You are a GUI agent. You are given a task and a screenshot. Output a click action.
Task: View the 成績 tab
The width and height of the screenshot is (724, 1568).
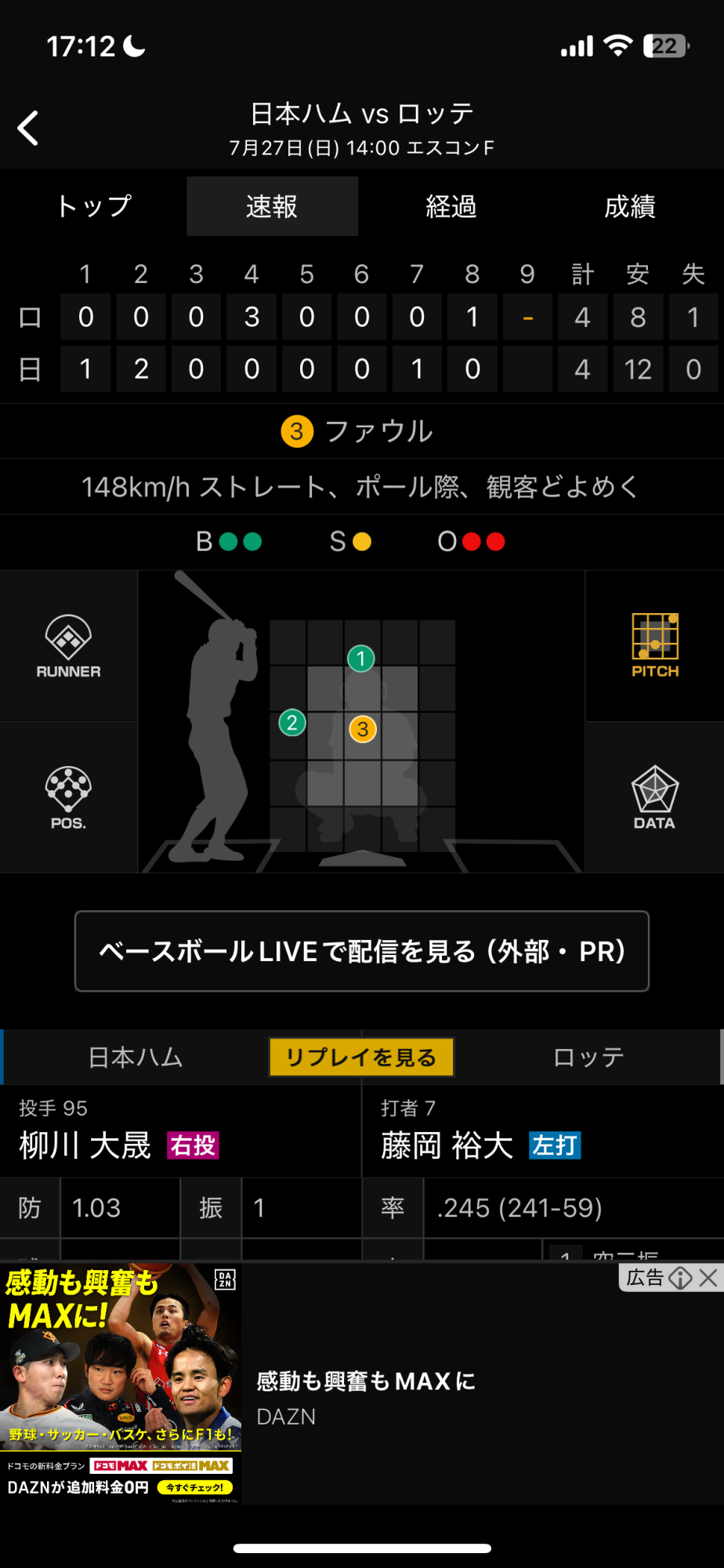tap(629, 206)
